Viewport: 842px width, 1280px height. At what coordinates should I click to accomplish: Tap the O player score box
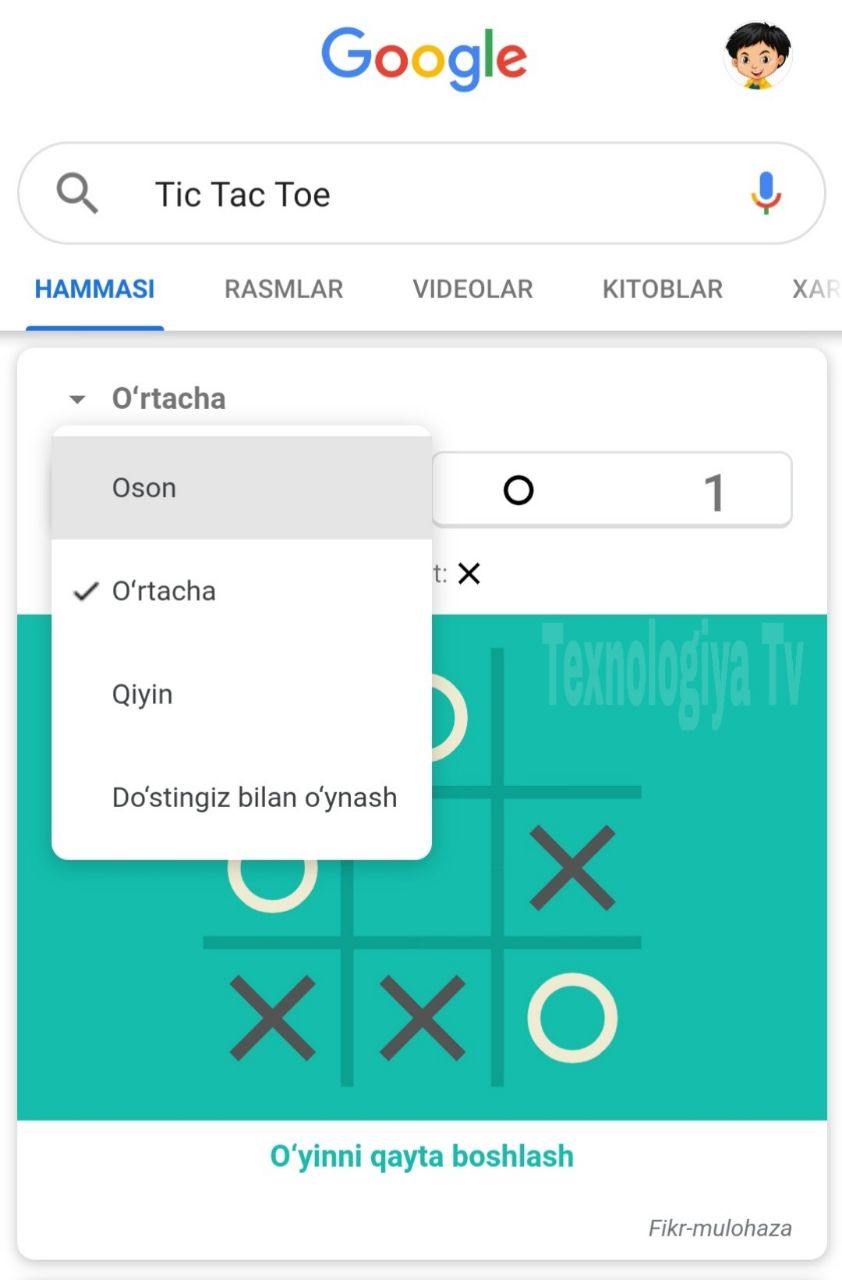(x=611, y=490)
